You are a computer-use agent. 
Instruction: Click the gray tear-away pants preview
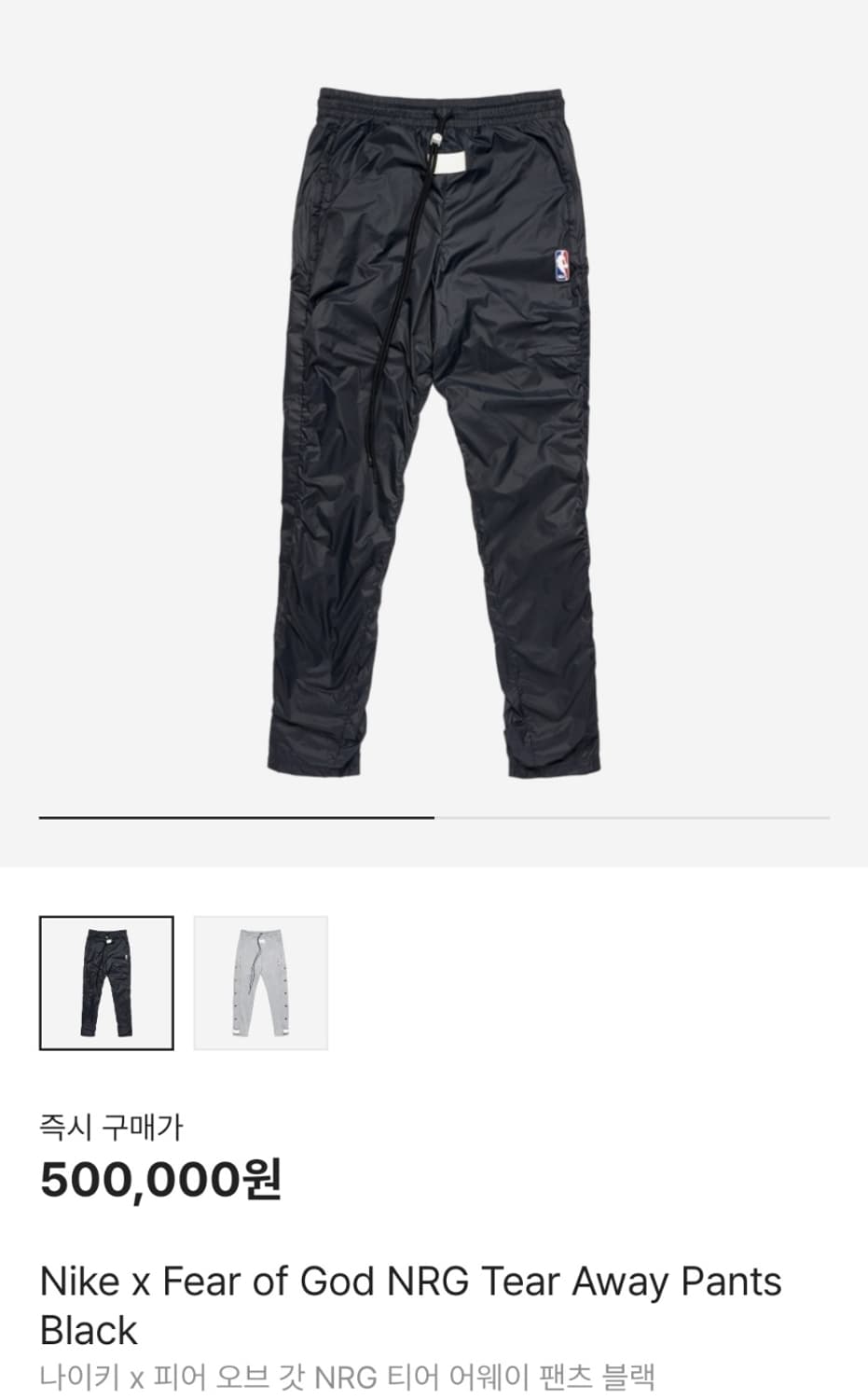pos(260,984)
